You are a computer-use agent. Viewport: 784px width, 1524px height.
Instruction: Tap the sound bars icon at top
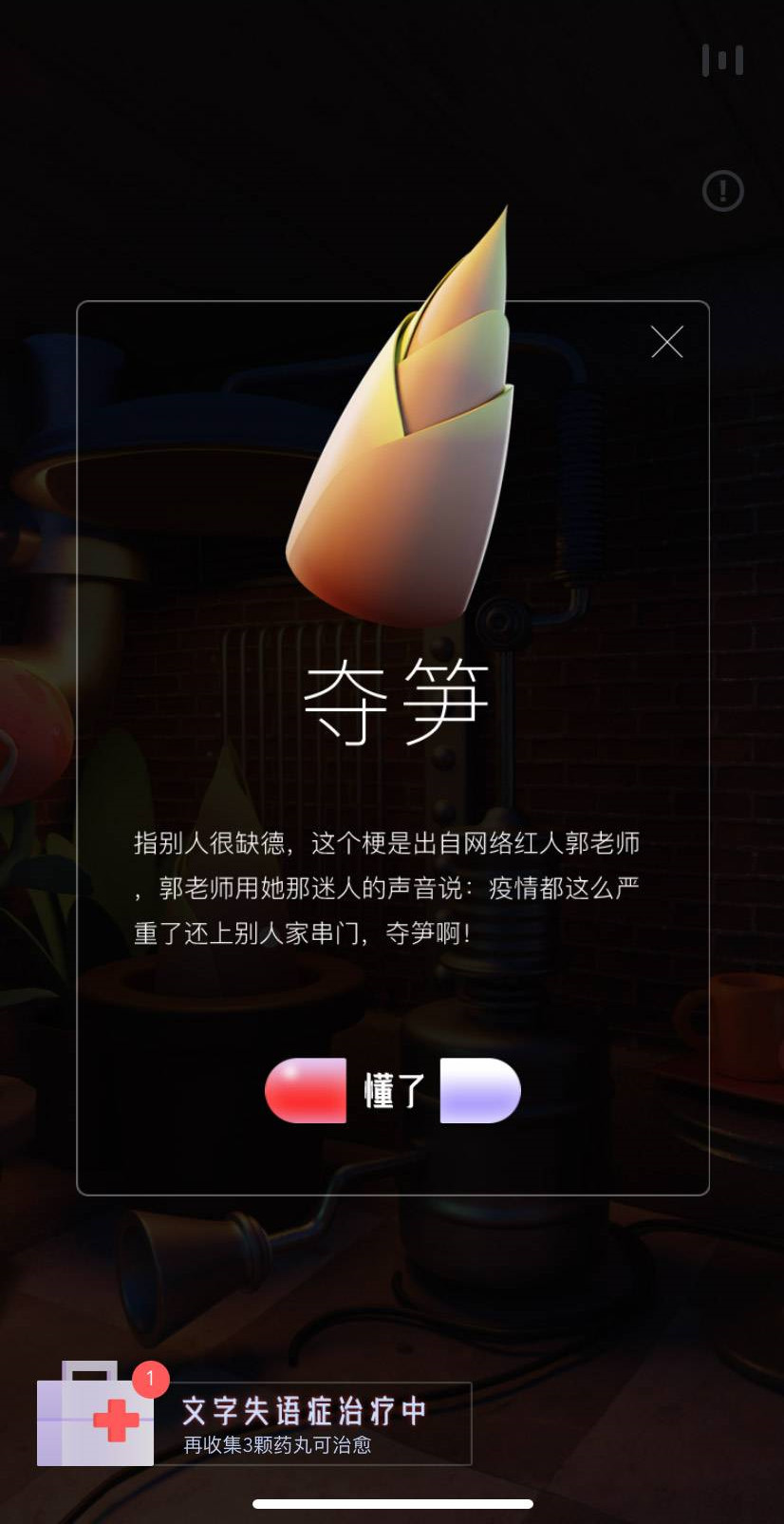coord(722,61)
